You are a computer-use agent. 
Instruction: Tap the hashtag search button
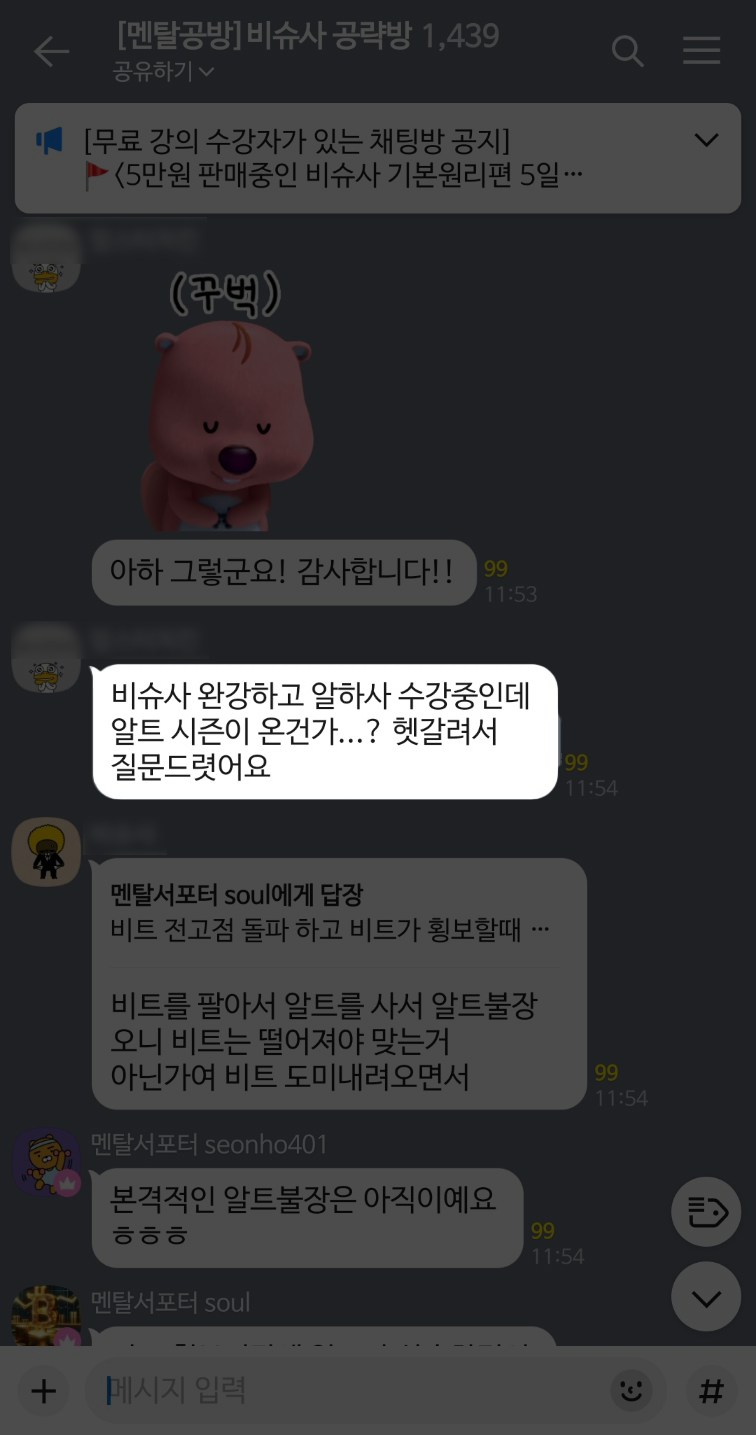[710, 1390]
